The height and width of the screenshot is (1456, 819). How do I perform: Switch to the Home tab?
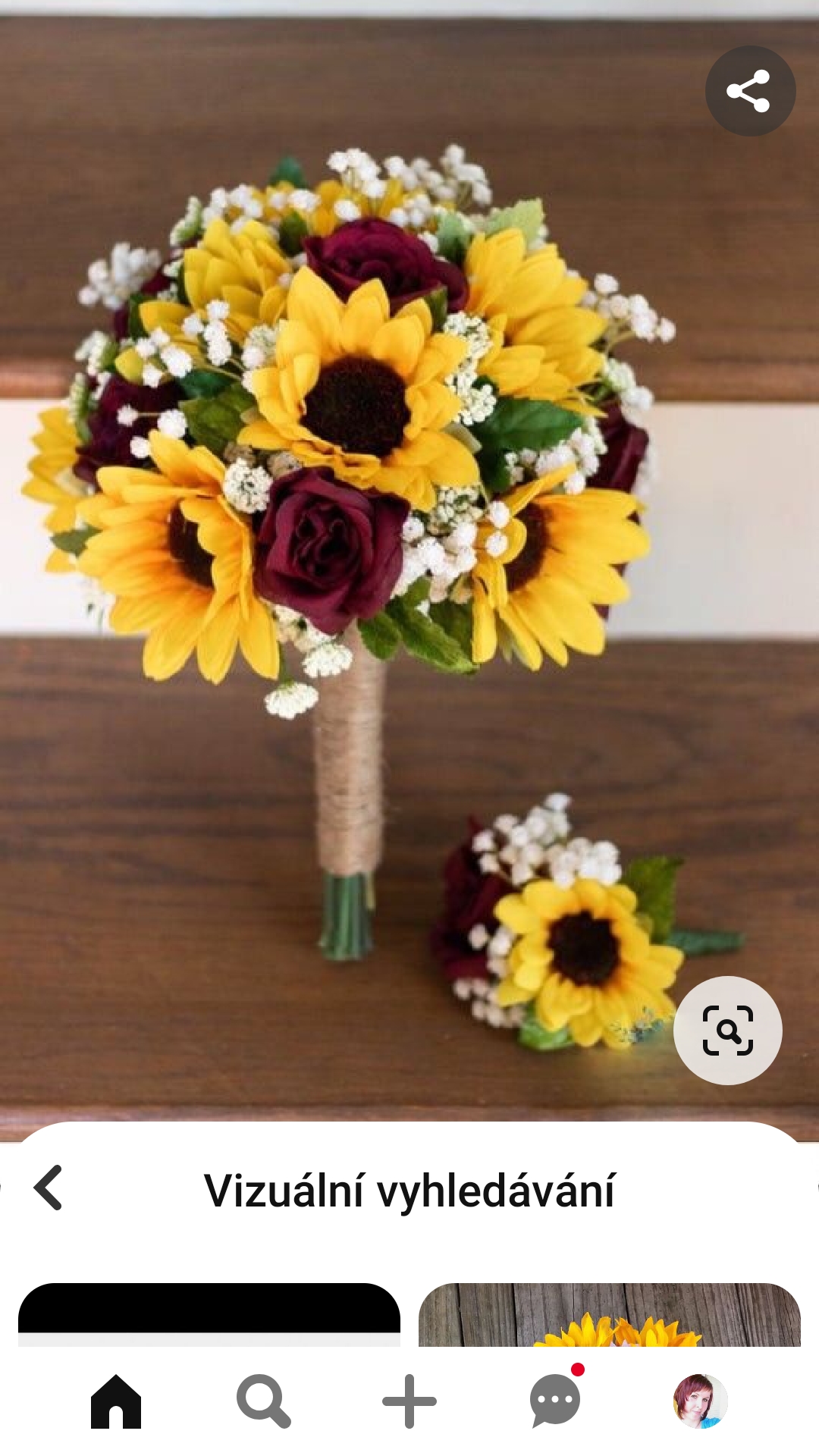click(x=116, y=1401)
